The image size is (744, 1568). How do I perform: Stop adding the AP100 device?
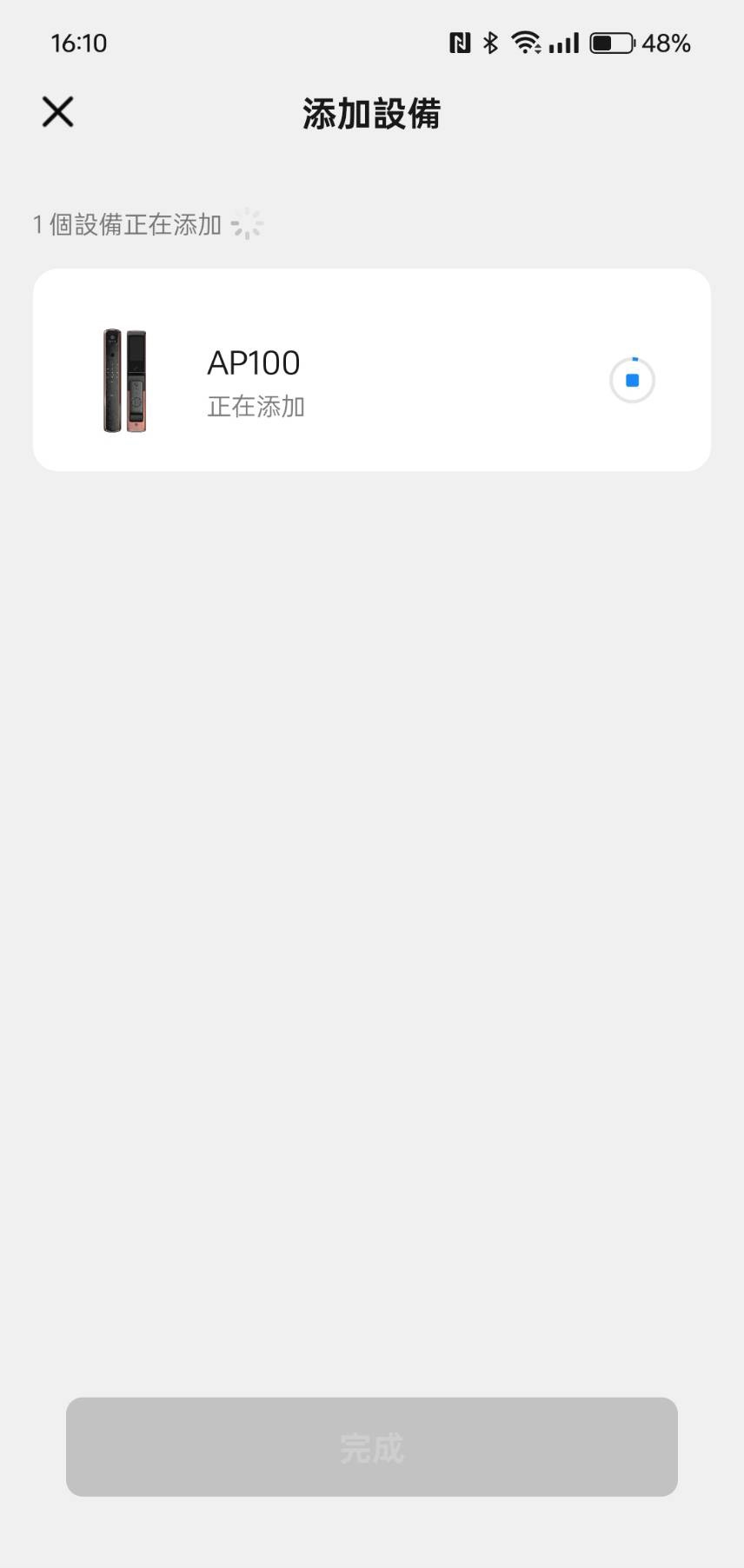click(x=632, y=381)
